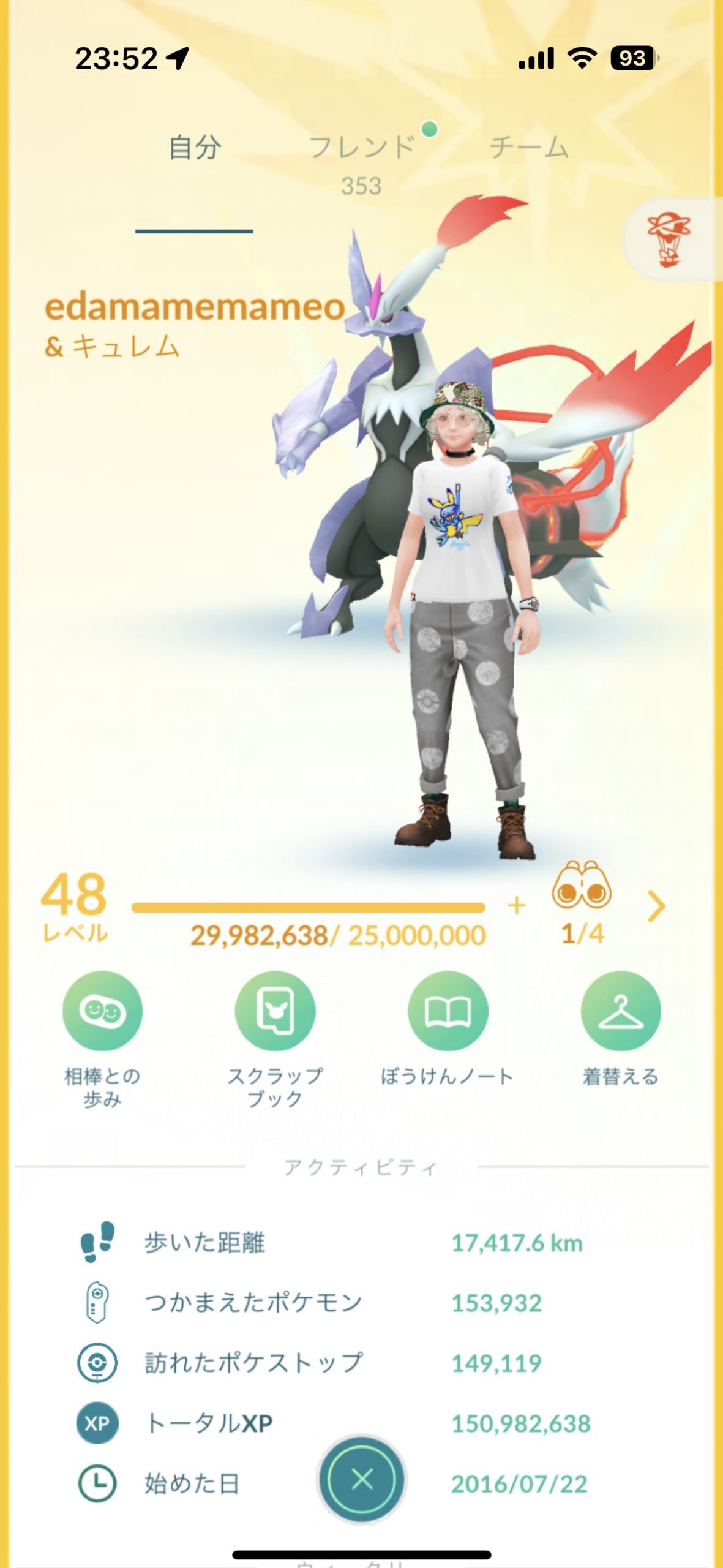723x1568 pixels.
Task: Open the binoculars 1/4 task icon
Action: point(582,886)
